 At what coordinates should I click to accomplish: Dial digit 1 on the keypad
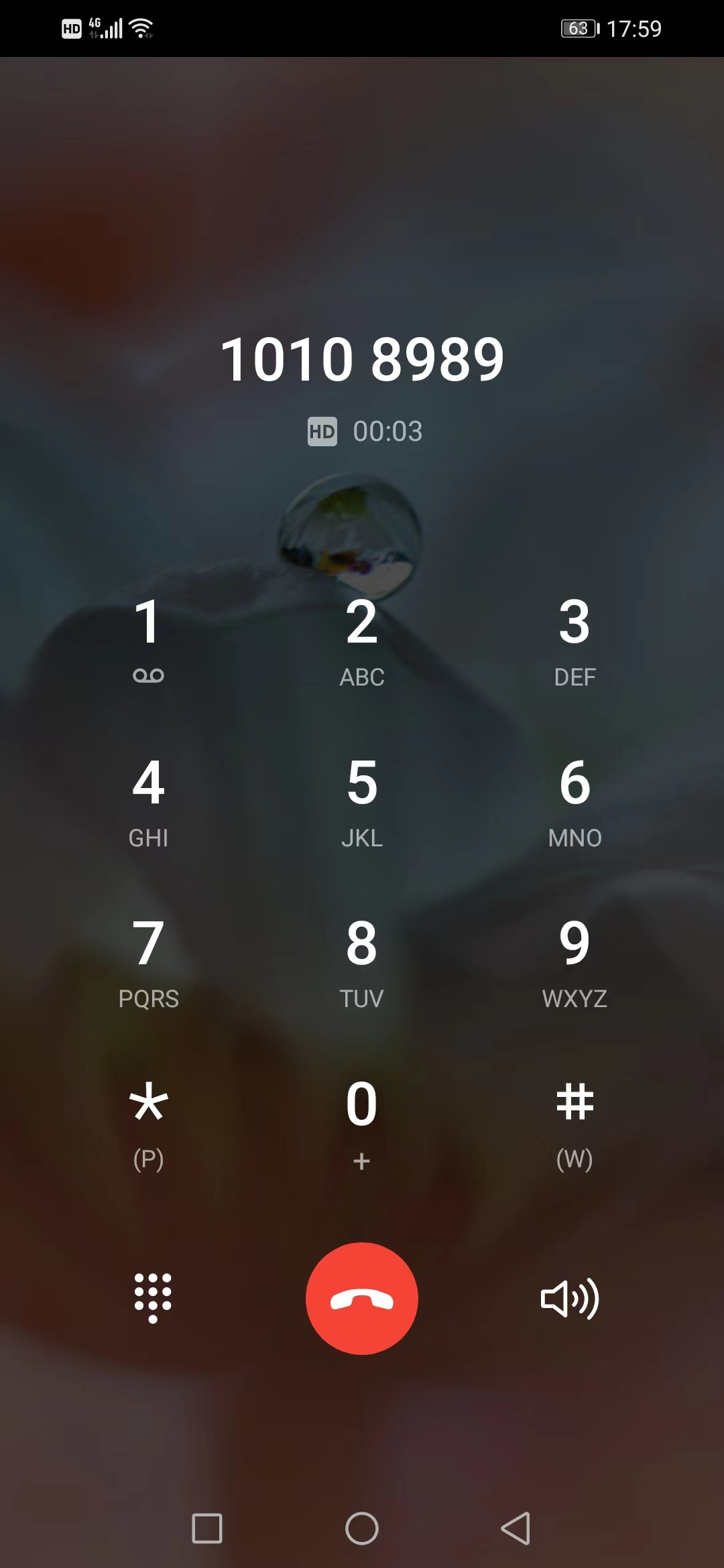[148, 640]
